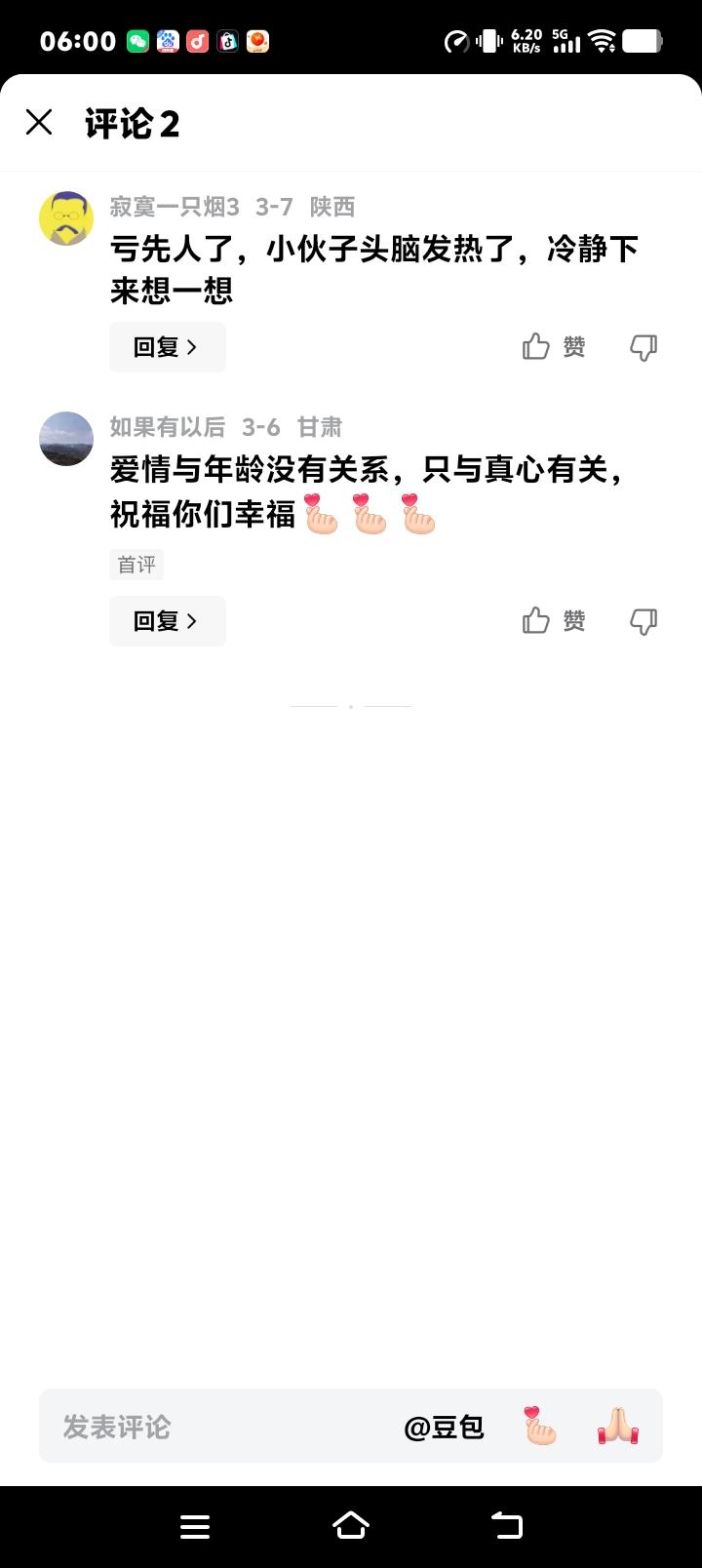The image size is (702, 1568).
Task: Give a thumbs down to 如果有以后's comment
Action: coord(643,620)
